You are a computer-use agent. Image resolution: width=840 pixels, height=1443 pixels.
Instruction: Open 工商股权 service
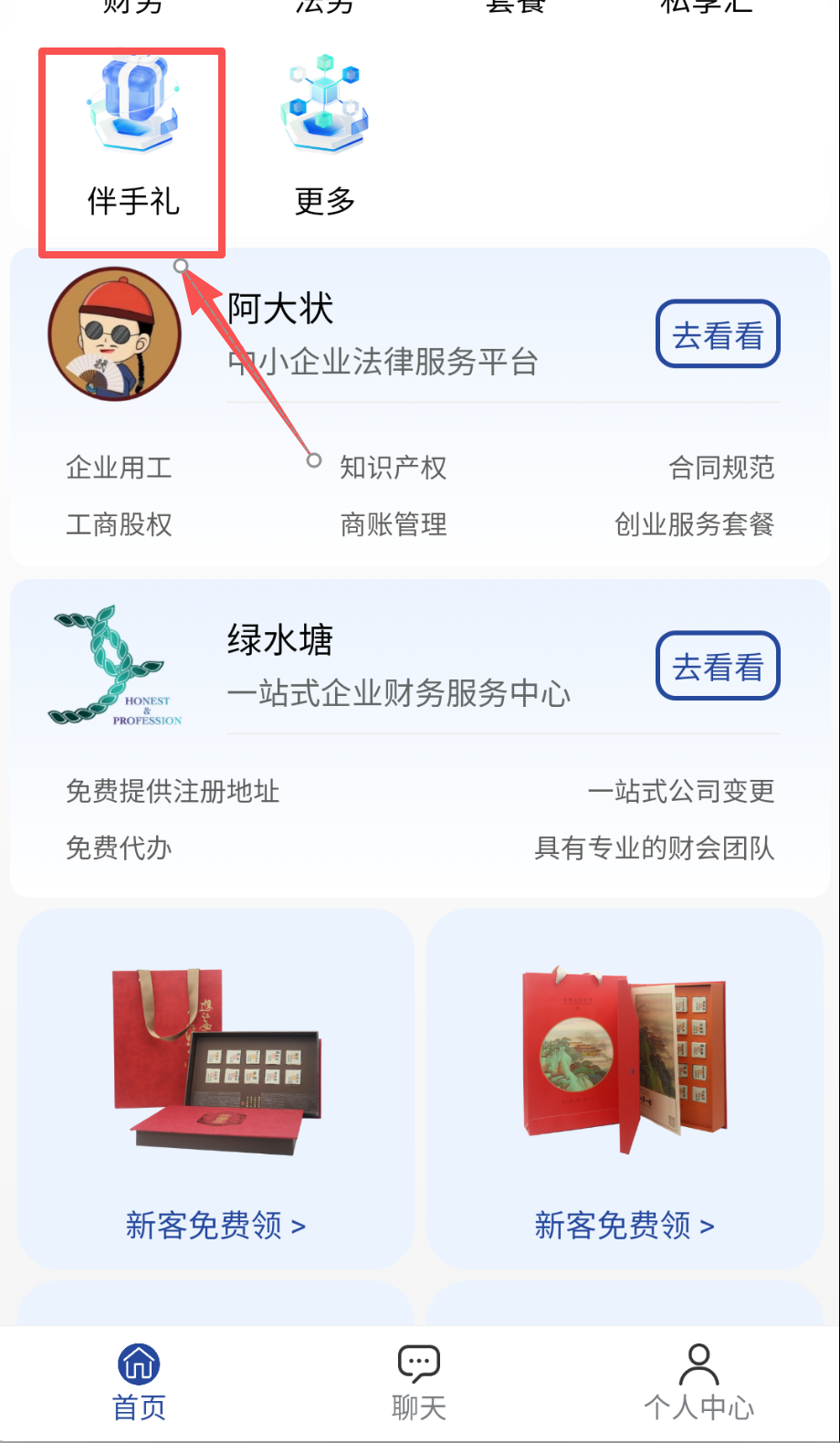(x=119, y=524)
